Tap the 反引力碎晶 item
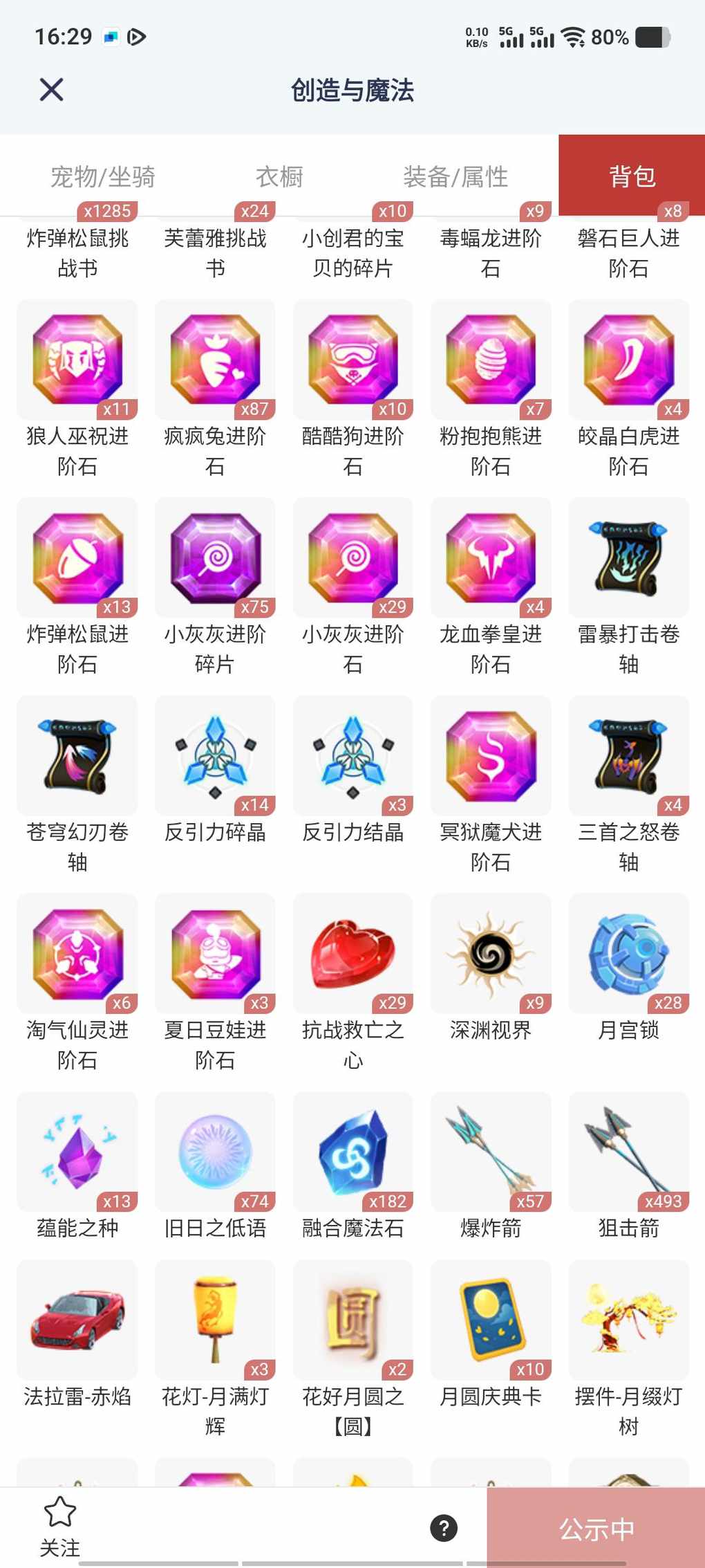This screenshot has height=1568, width=705. (215, 755)
